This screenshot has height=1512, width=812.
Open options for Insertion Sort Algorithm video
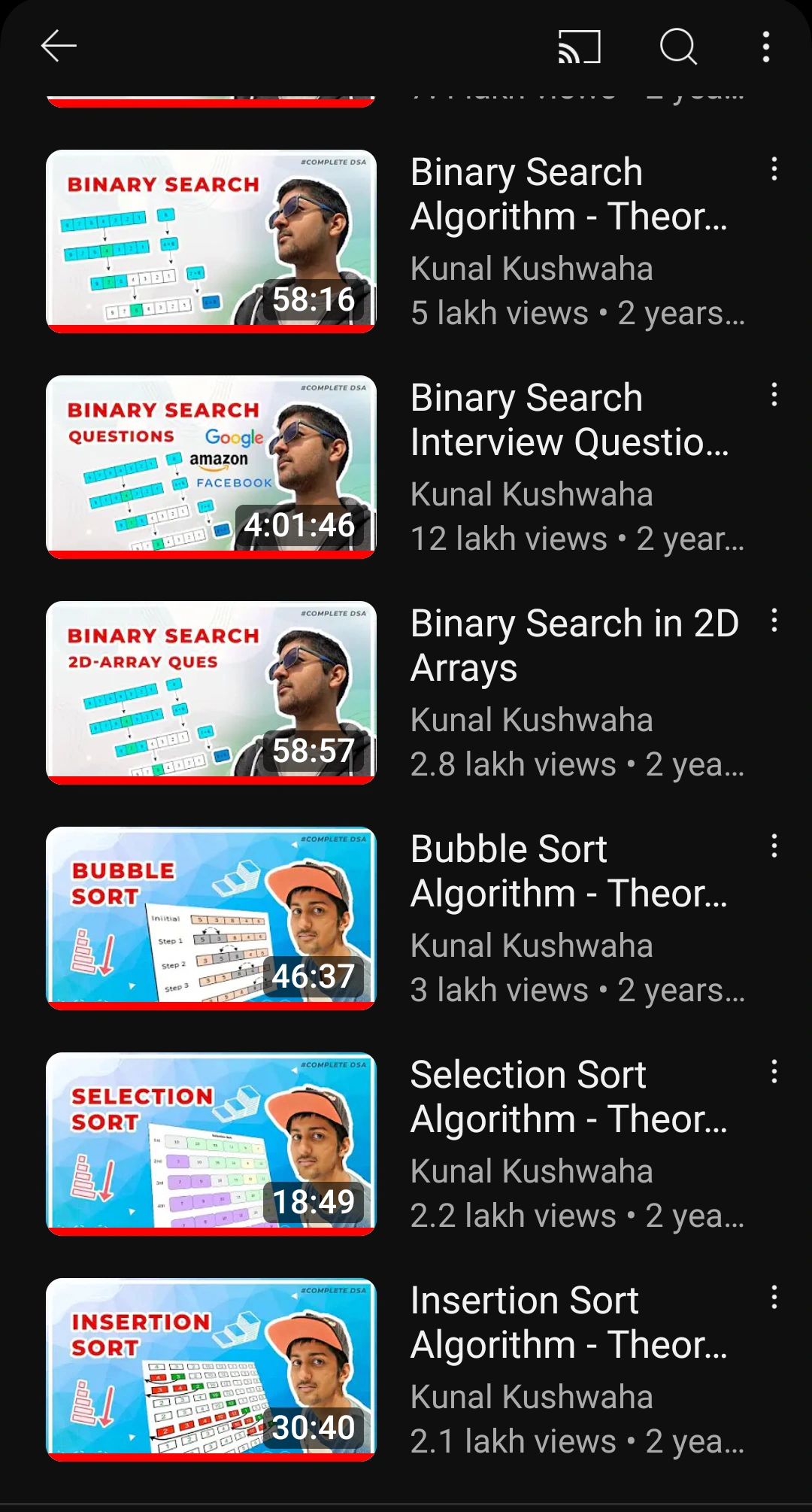[x=774, y=1298]
